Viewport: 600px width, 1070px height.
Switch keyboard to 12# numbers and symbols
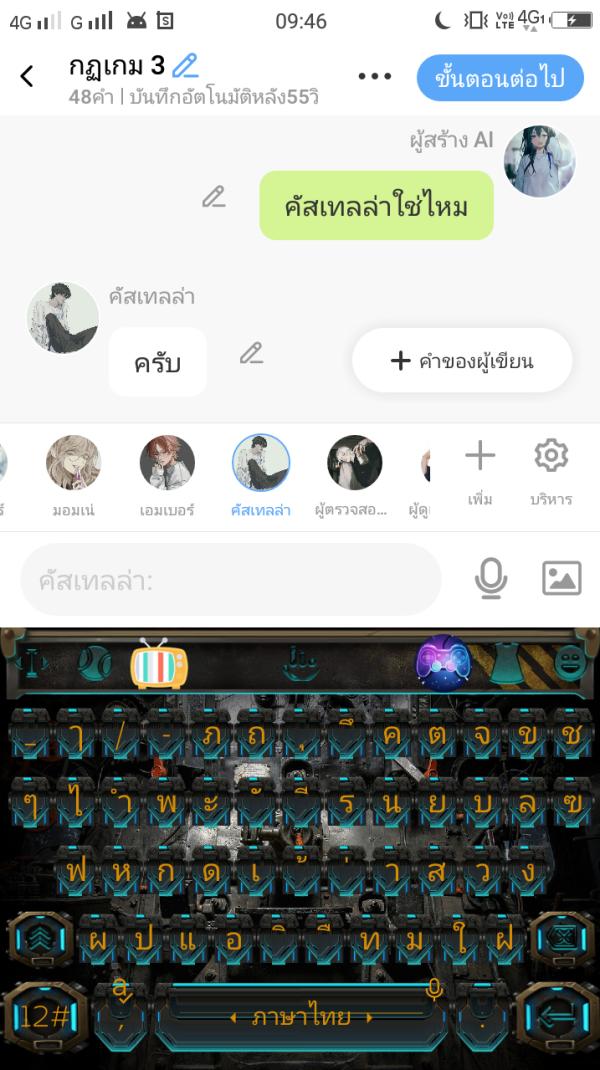(44, 1017)
